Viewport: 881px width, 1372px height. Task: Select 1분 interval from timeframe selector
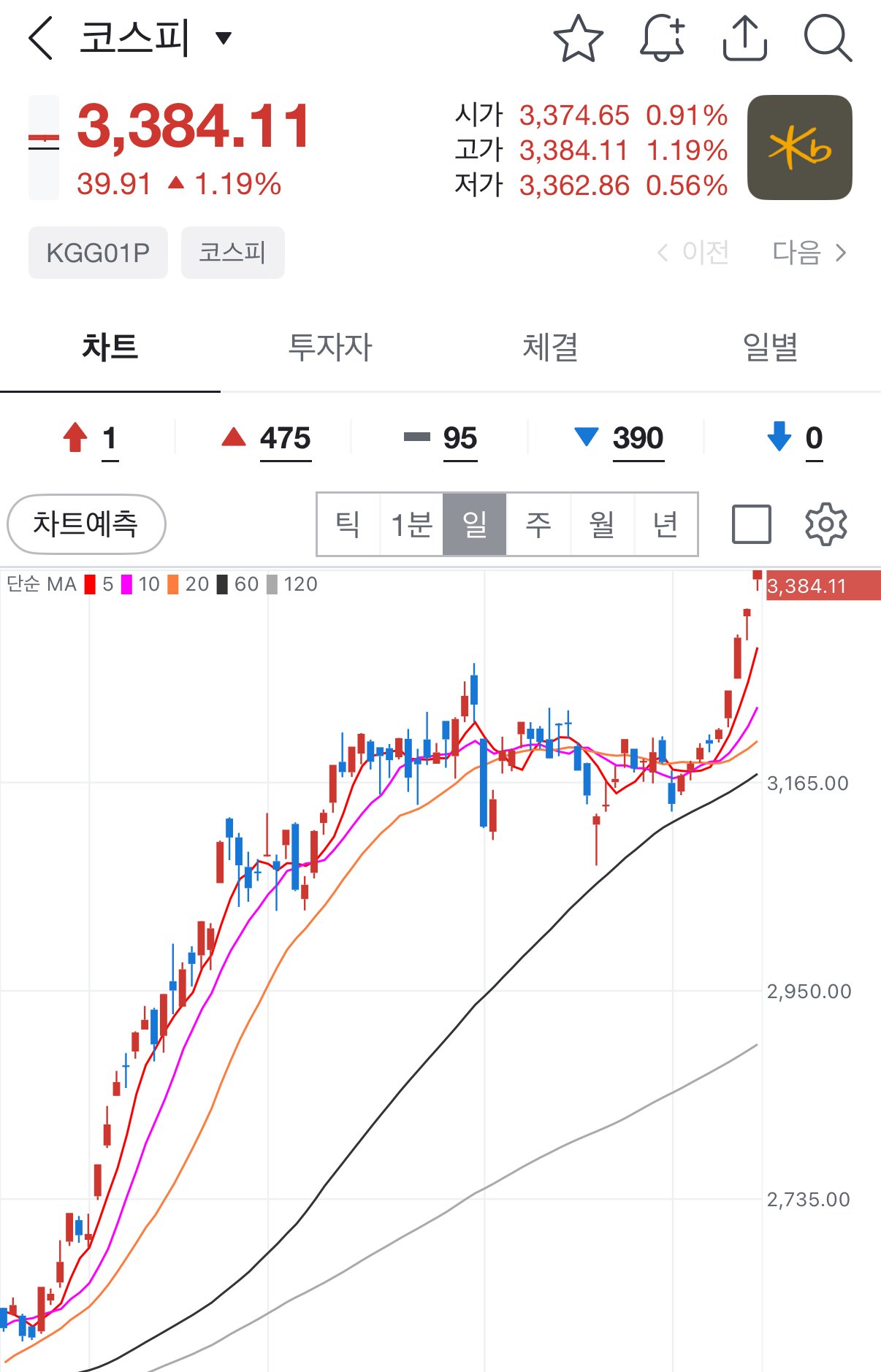412,524
